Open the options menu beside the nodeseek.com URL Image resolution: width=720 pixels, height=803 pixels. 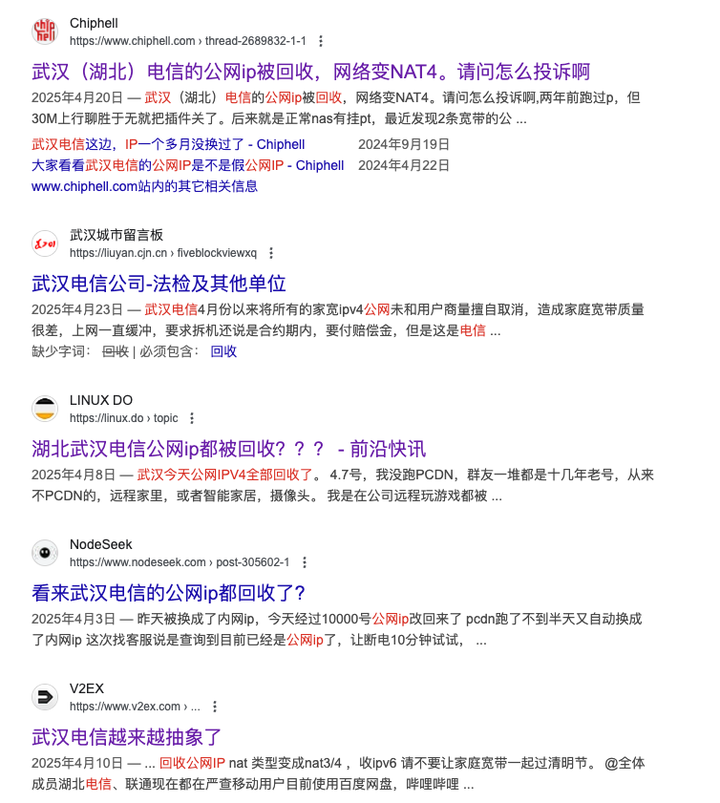304,562
